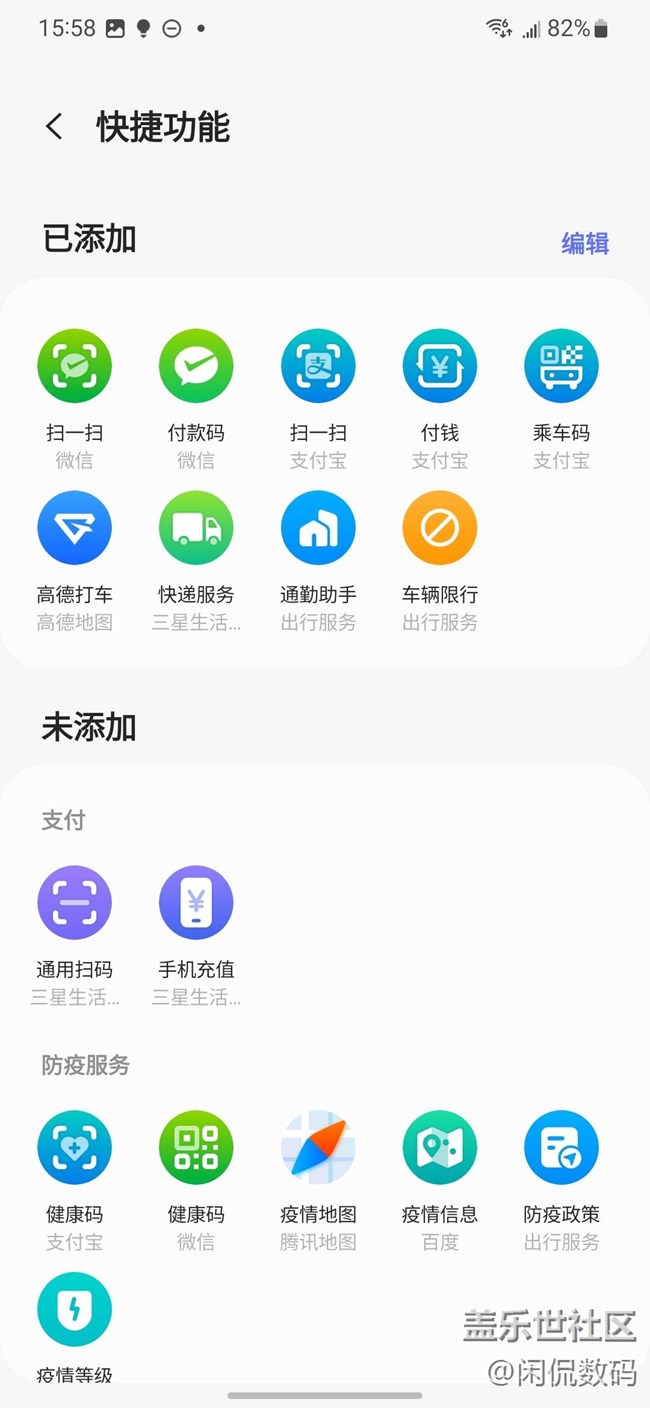Screen dimensions: 650x1408
Task: Select 微信 健康码 shortcut
Action: (196, 1148)
